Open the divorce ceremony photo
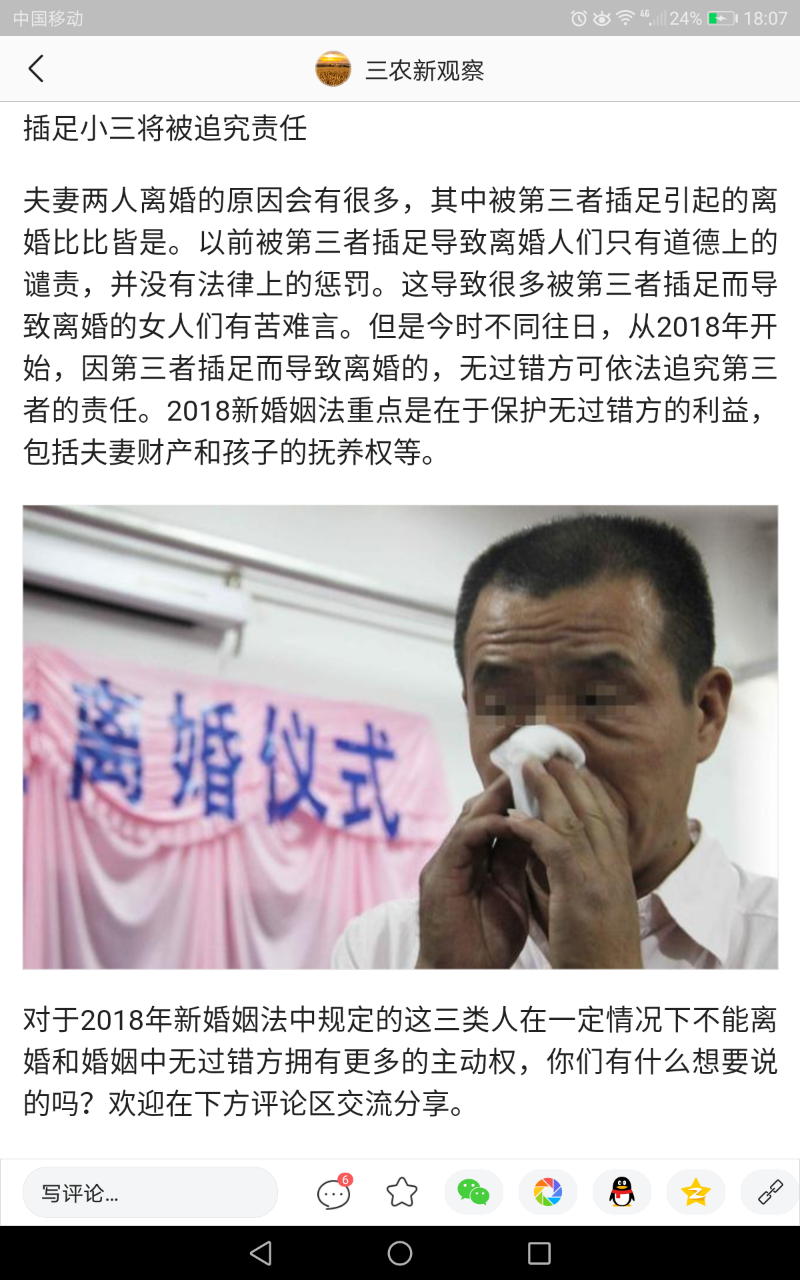The image size is (800, 1280). pos(400,737)
